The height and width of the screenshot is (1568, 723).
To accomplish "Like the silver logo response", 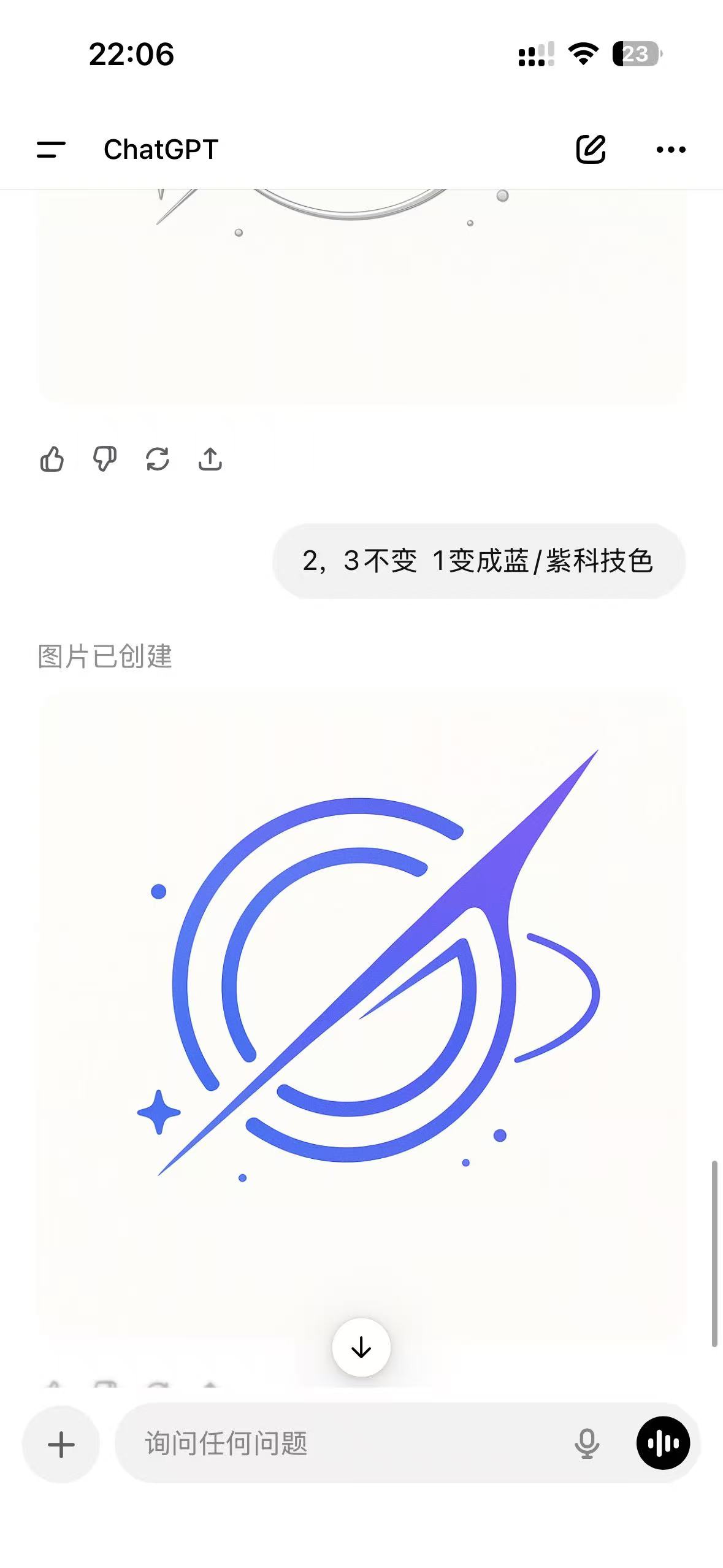I will click(52, 459).
